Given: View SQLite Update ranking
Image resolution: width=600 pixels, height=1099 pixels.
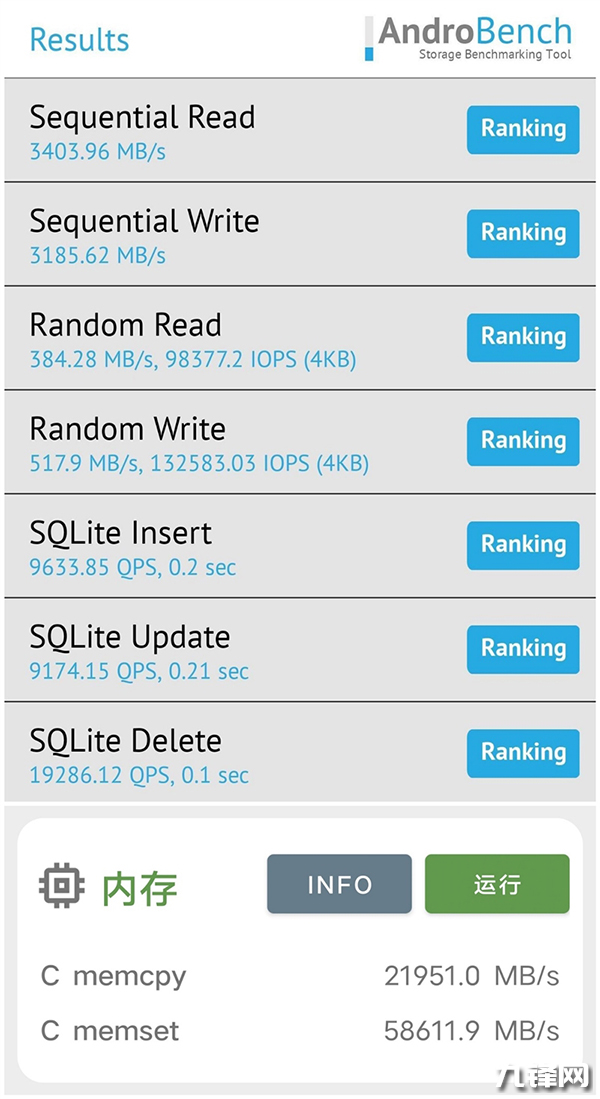Looking at the screenshot, I should point(523,649).
